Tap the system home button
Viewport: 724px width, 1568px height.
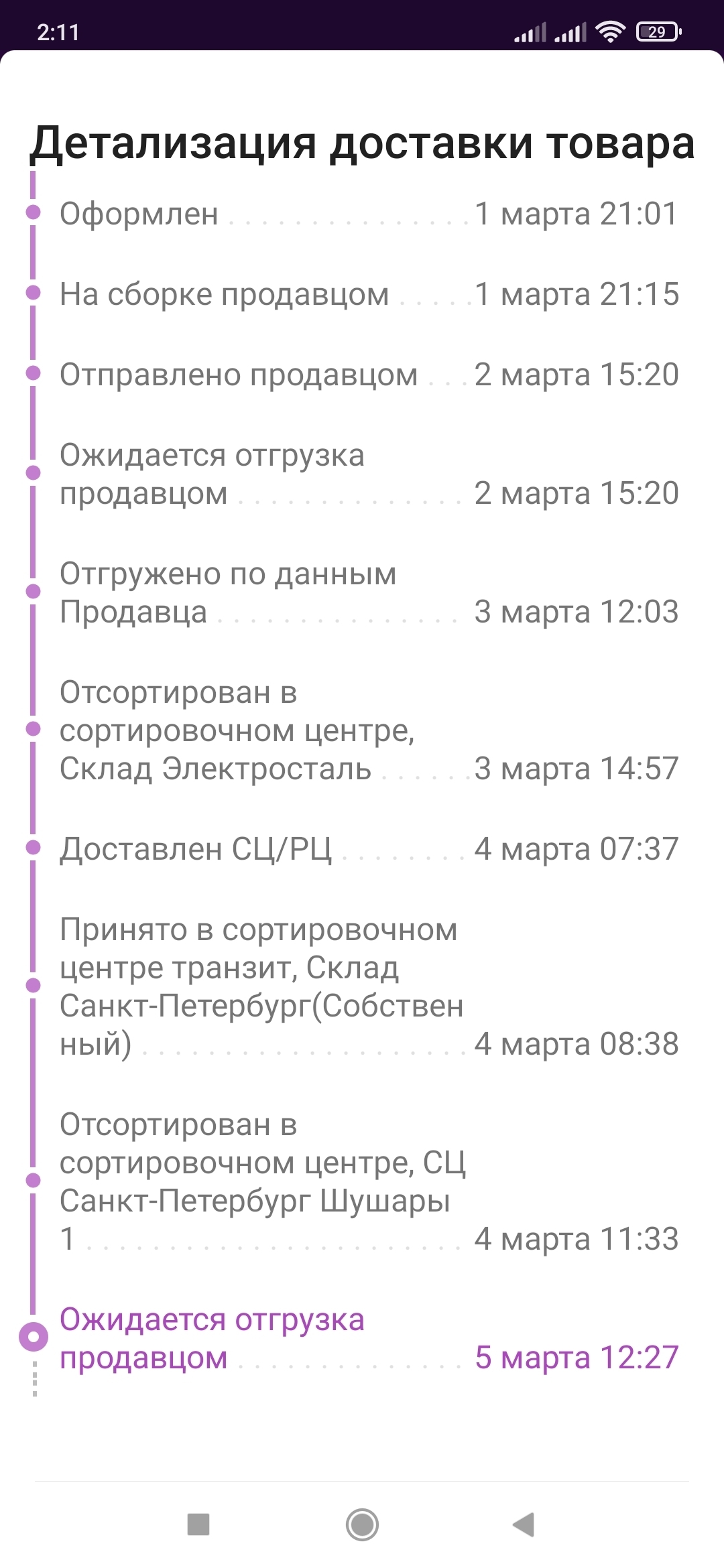362,1524
